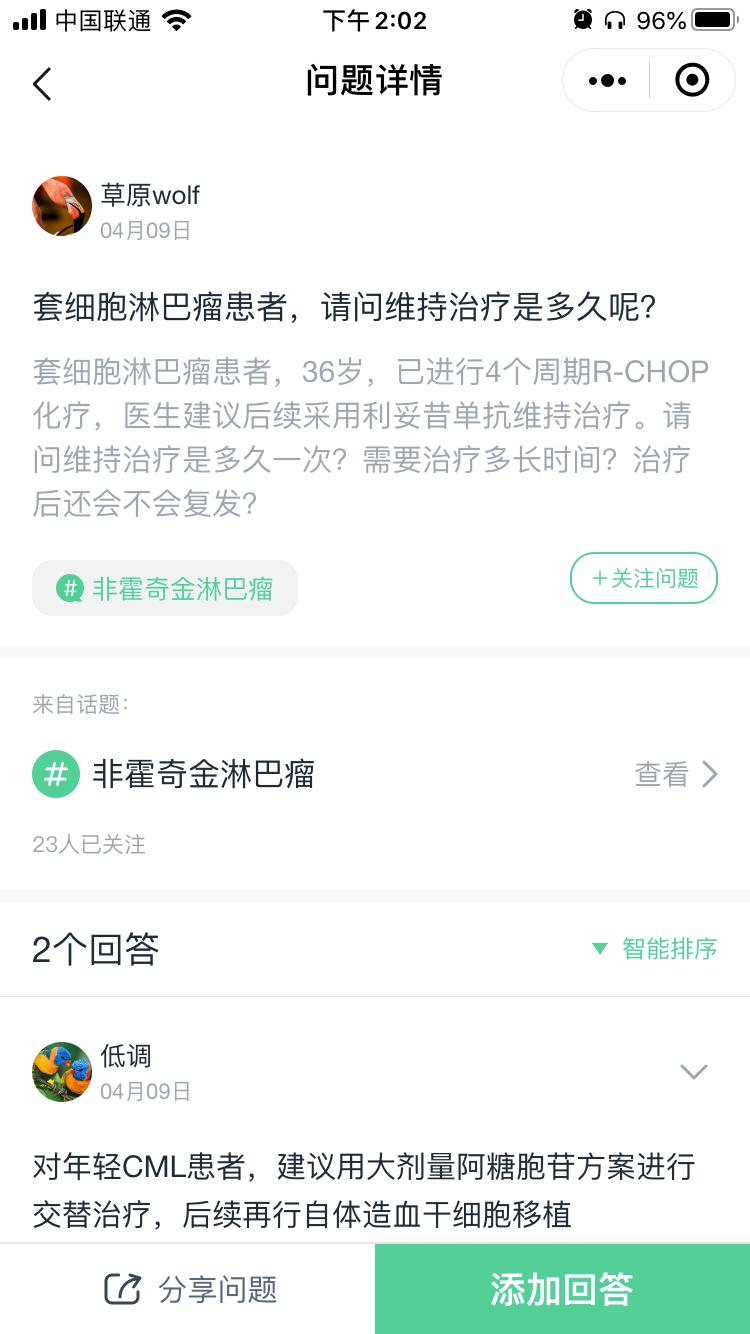Viewport: 750px width, 1334px height.
Task: Collapse 低调's answer with the chevron
Action: [x=694, y=1071]
